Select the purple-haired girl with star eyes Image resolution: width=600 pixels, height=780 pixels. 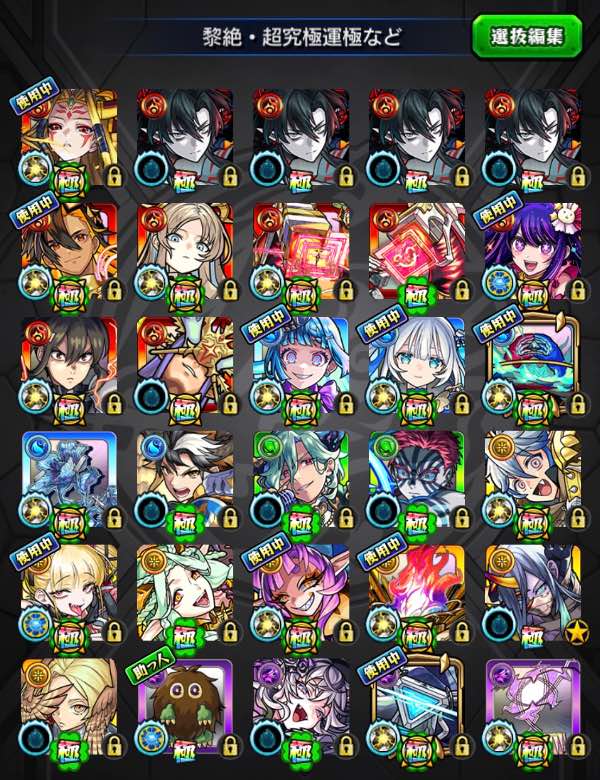533,252
